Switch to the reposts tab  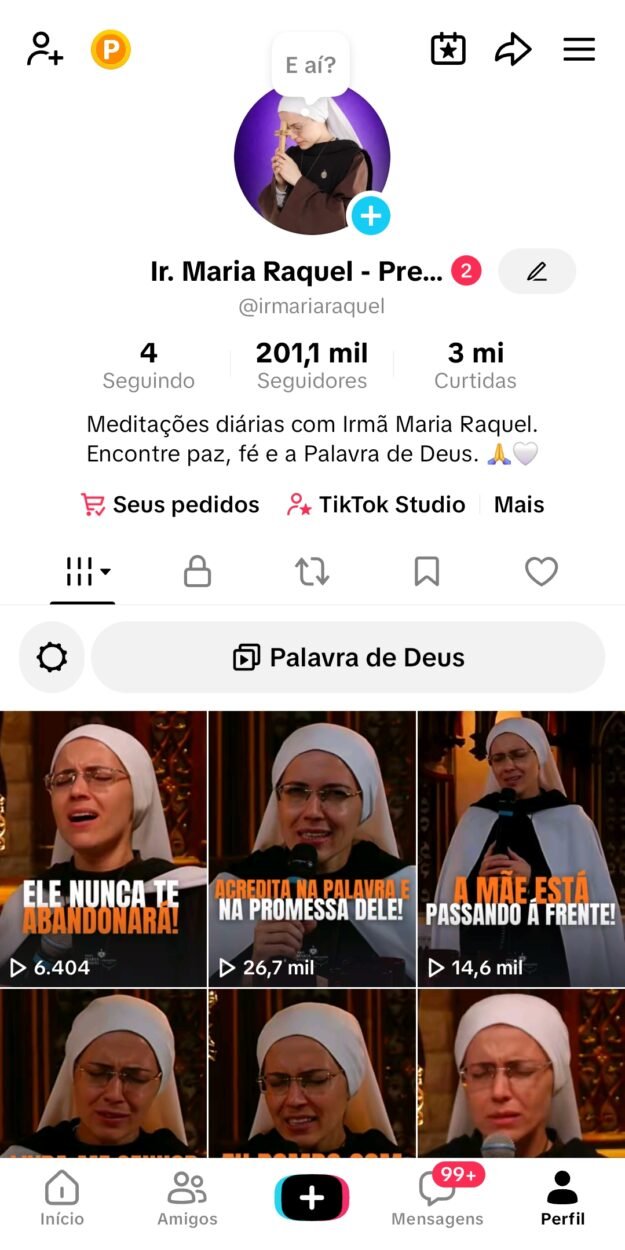312,572
